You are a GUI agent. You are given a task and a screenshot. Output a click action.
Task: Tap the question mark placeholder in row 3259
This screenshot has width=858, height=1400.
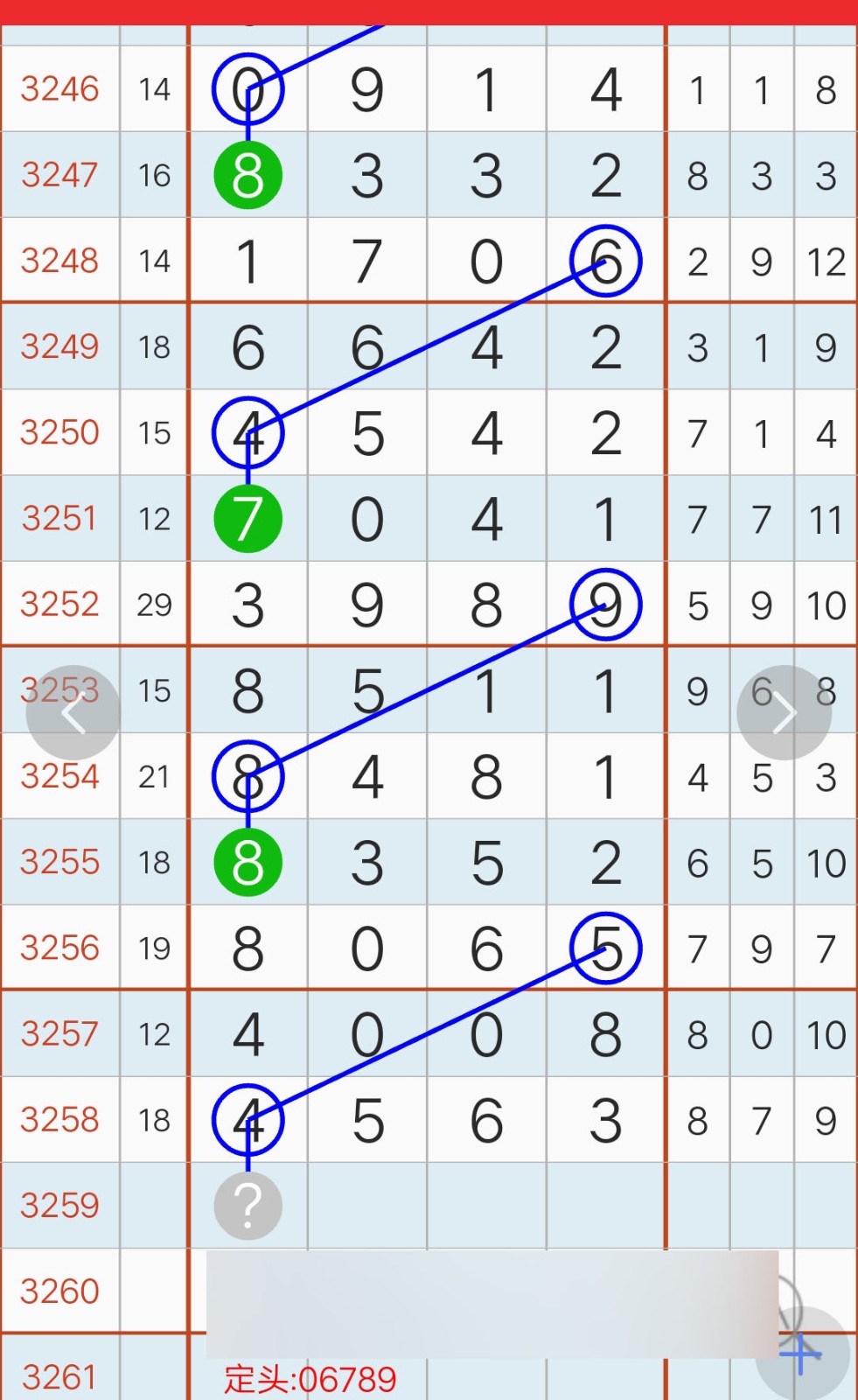click(x=248, y=1205)
